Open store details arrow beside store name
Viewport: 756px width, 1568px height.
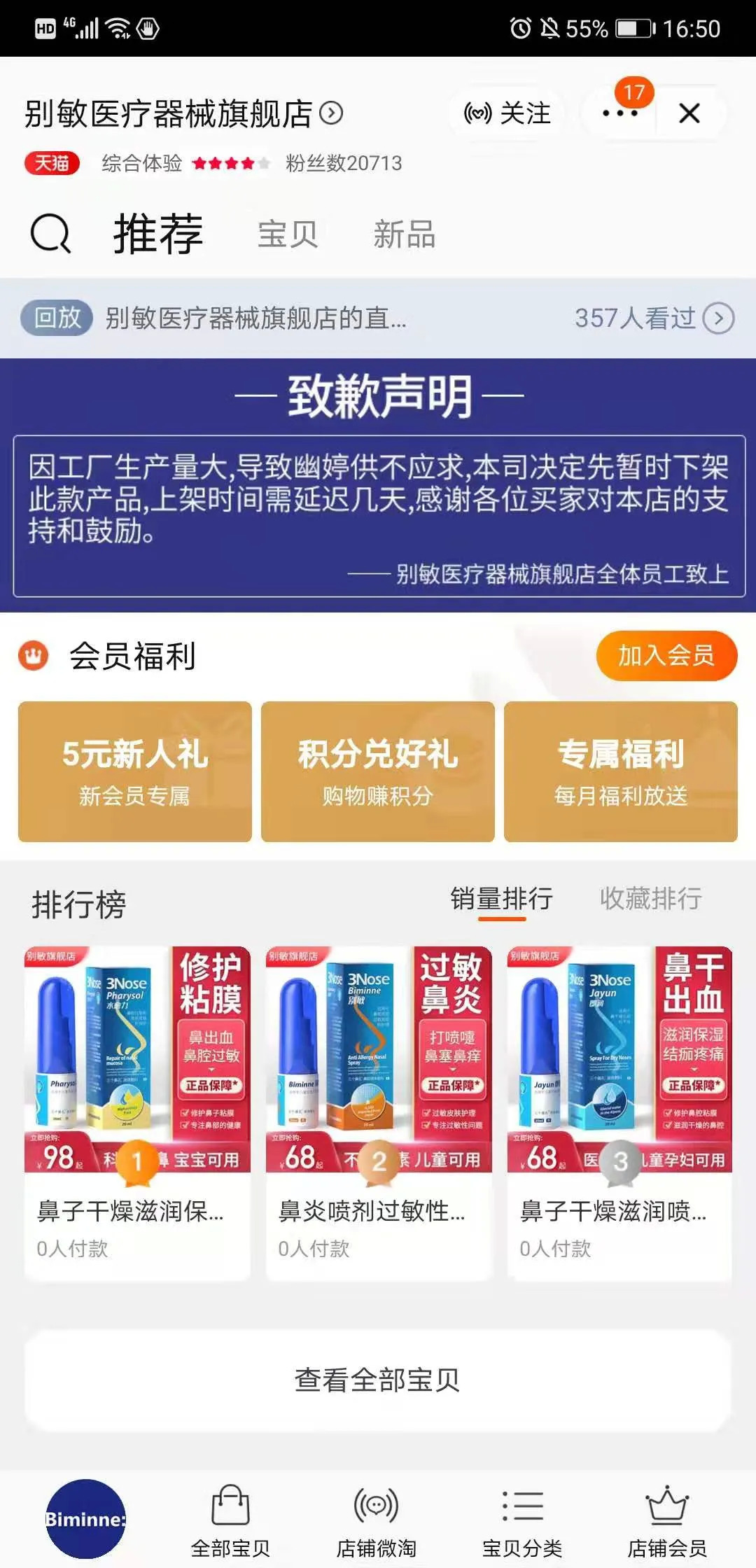click(331, 113)
